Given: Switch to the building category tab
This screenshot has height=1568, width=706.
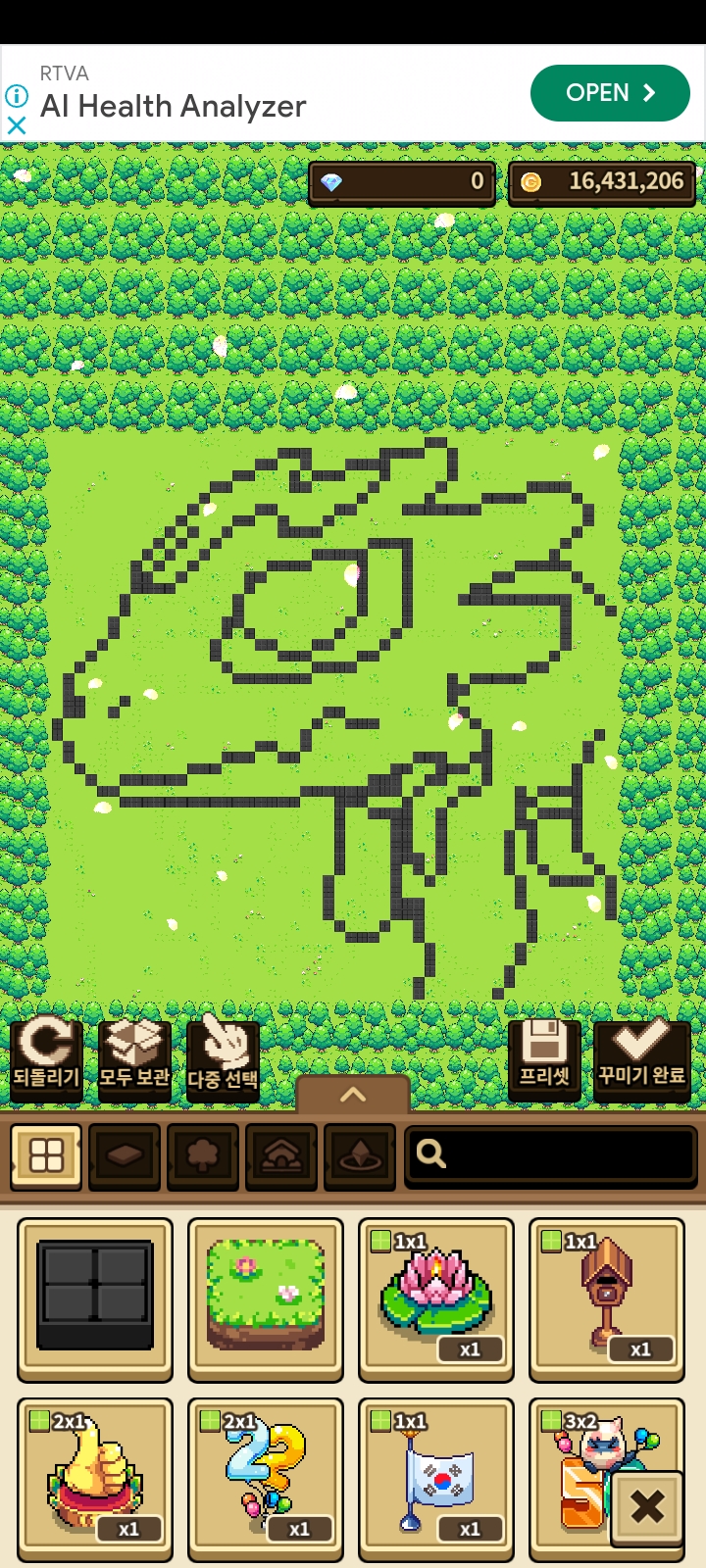Looking at the screenshot, I should pyautogui.click(x=281, y=1156).
